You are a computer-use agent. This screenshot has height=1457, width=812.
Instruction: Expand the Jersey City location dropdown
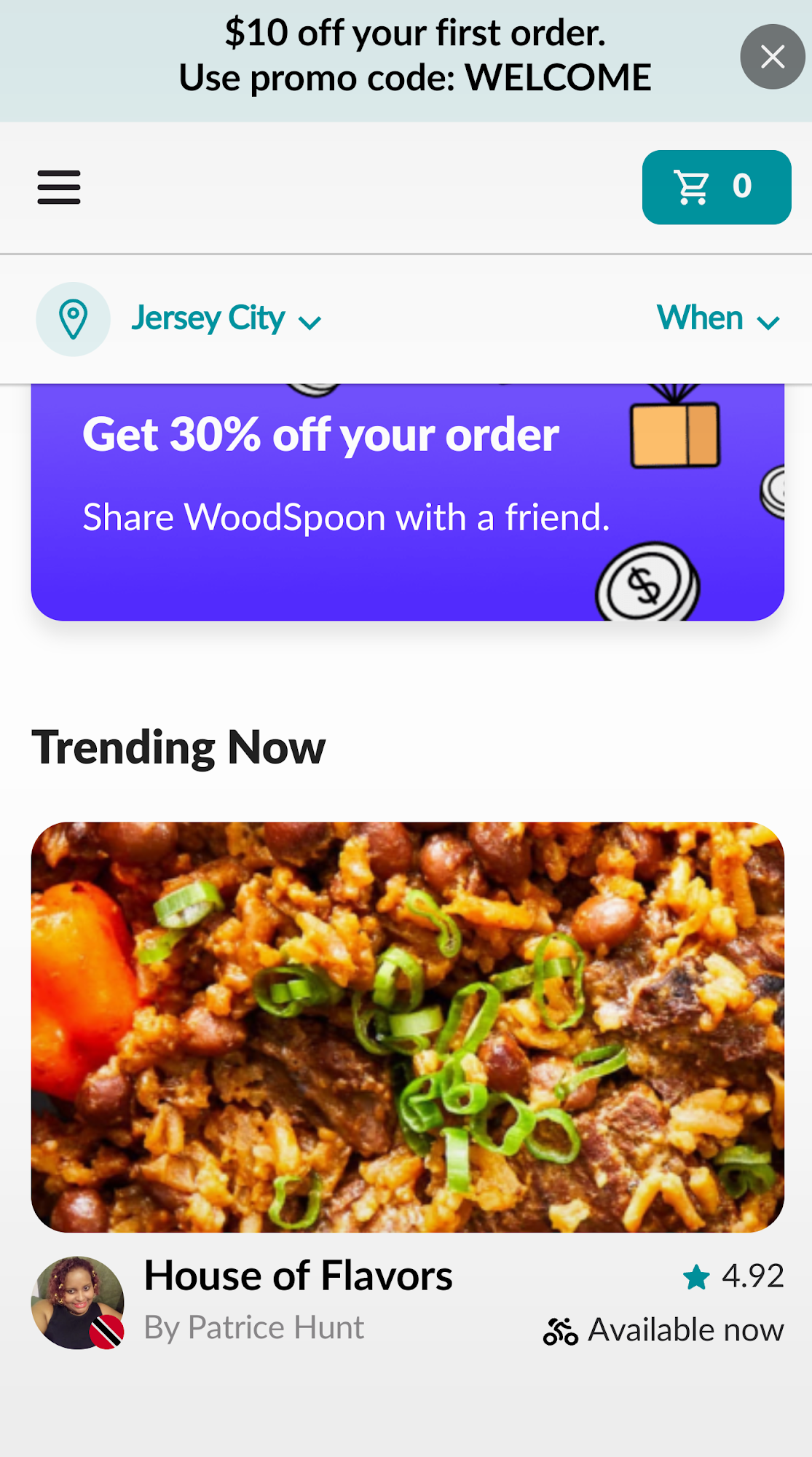(x=226, y=319)
